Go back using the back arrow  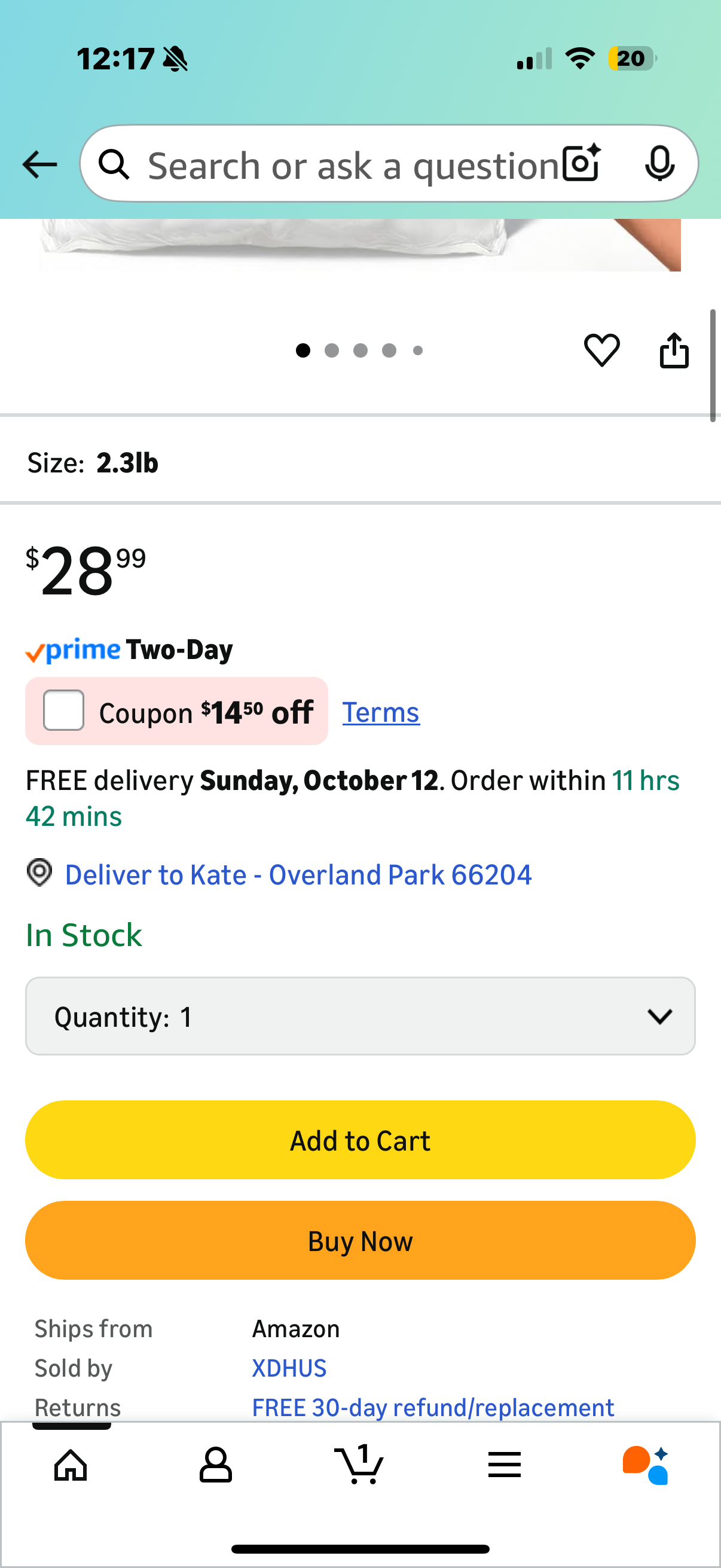39,164
